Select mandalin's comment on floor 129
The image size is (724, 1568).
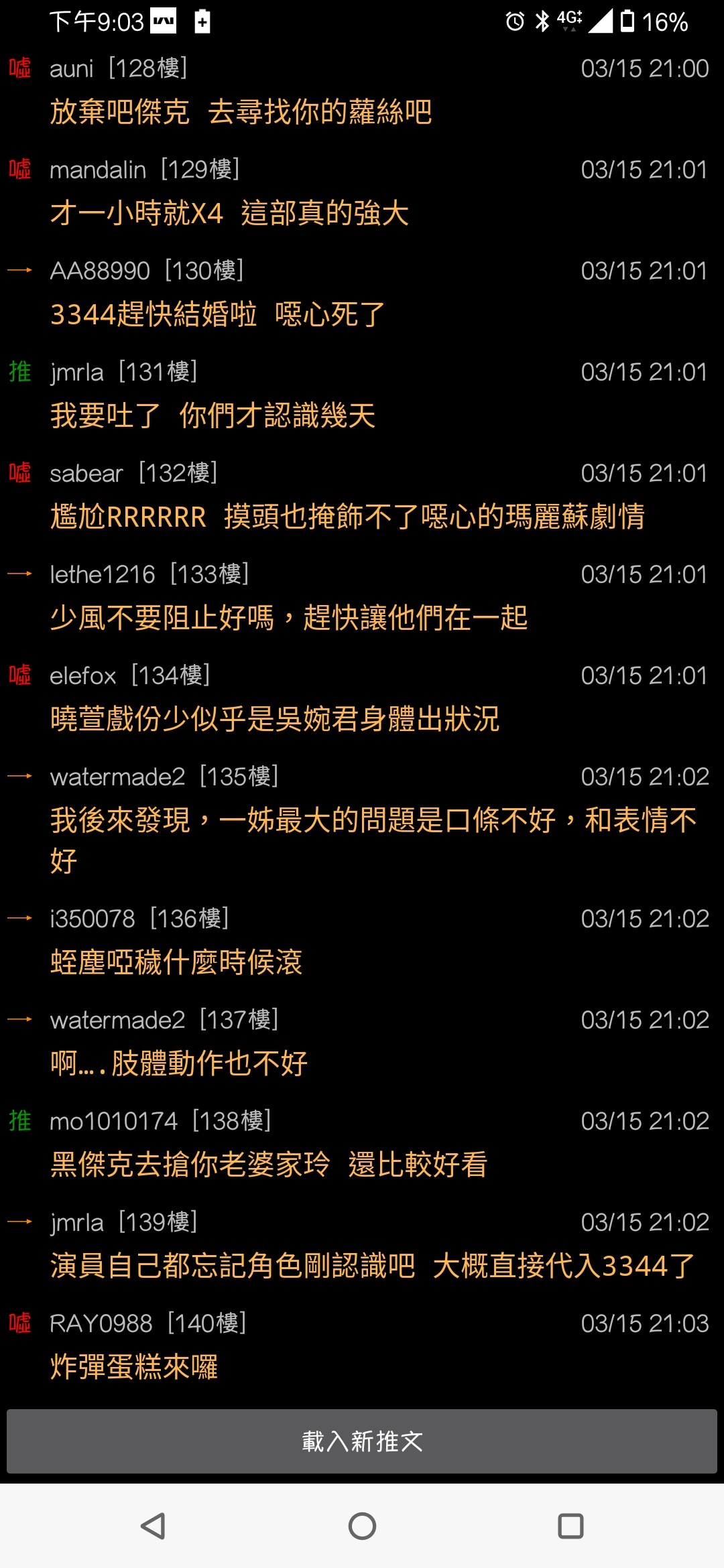click(362, 192)
